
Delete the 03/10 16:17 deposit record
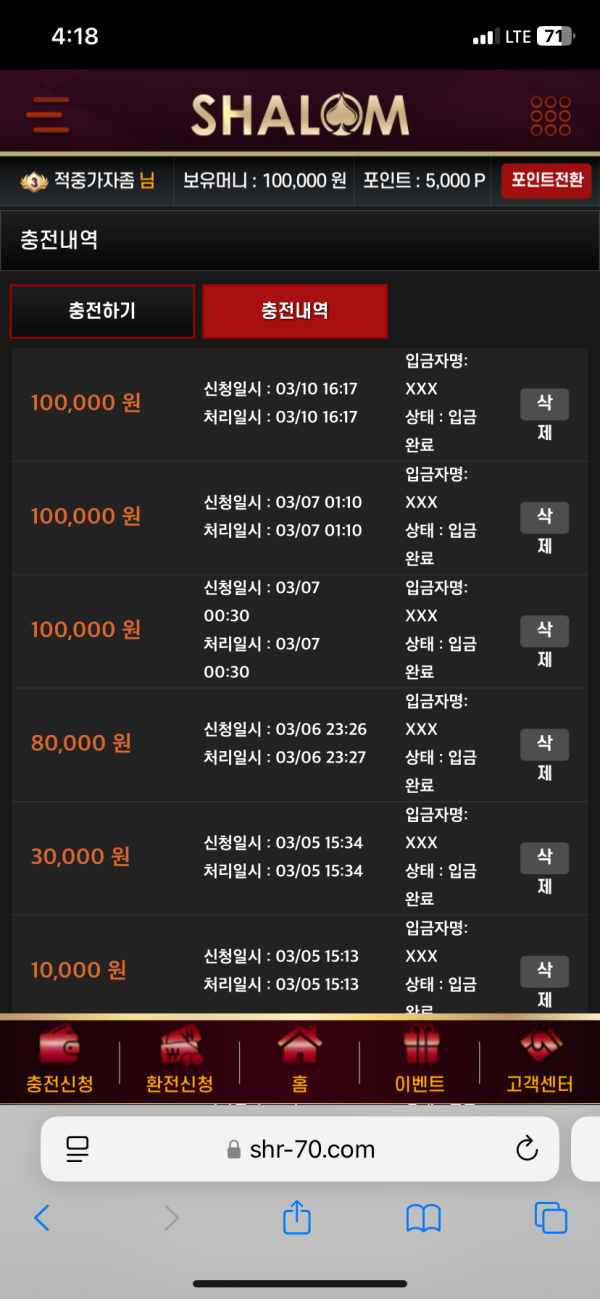(x=545, y=417)
